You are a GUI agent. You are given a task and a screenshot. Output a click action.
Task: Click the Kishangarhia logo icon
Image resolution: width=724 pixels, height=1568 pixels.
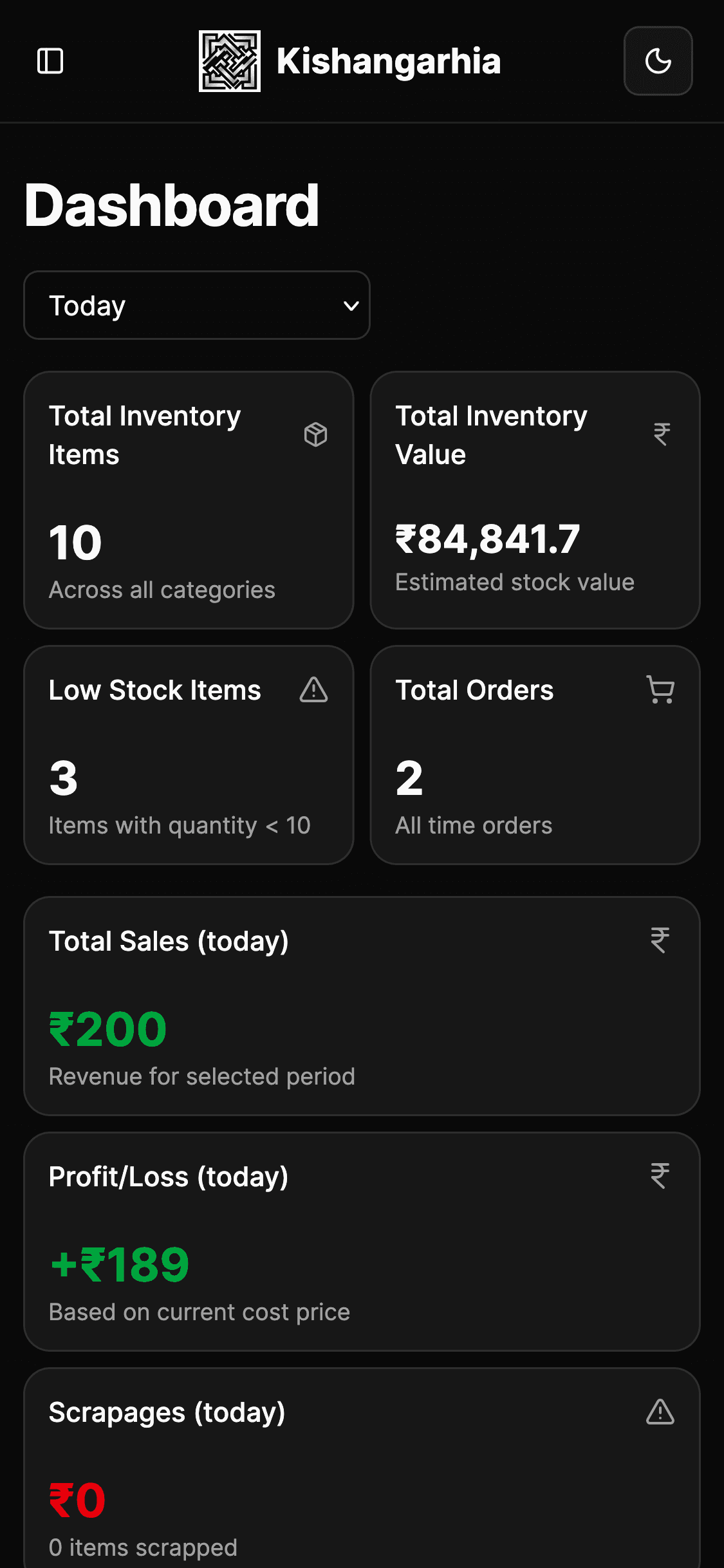230,62
